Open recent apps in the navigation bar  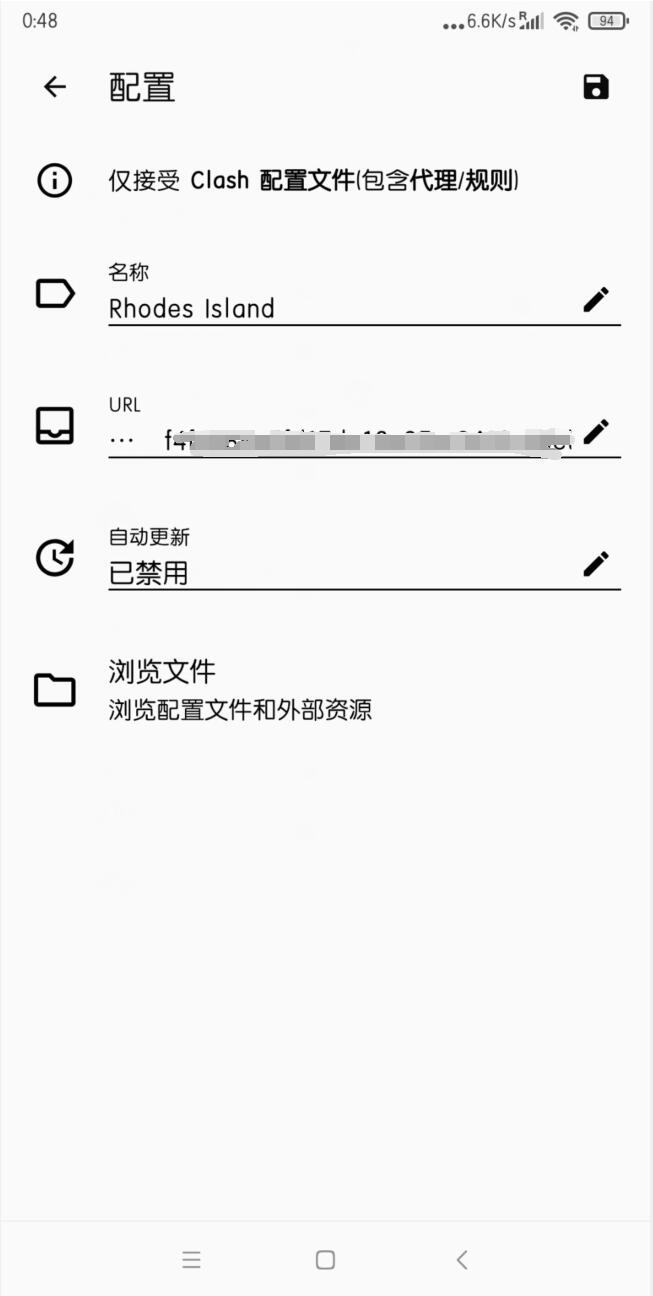tap(191, 1260)
